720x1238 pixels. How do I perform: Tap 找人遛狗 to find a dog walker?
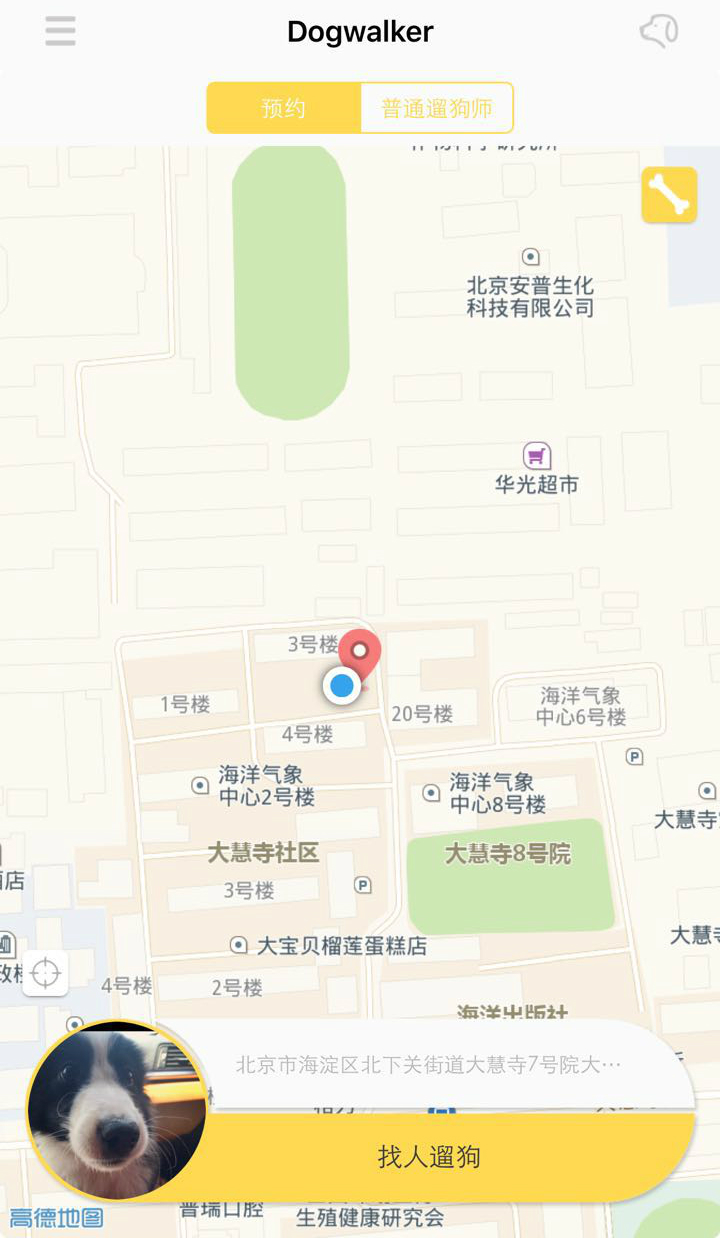click(430, 1157)
